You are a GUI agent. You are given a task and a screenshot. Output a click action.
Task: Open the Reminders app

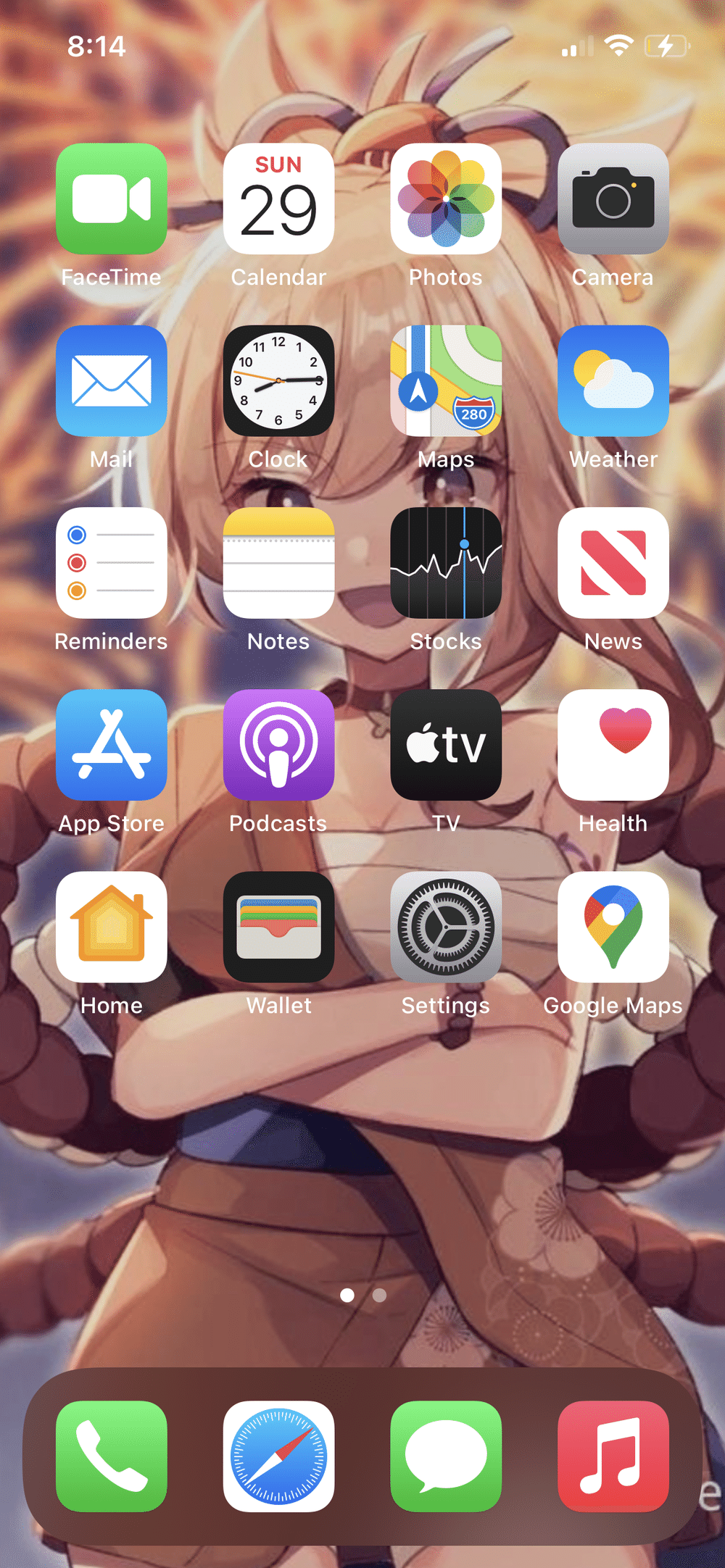[x=112, y=563]
